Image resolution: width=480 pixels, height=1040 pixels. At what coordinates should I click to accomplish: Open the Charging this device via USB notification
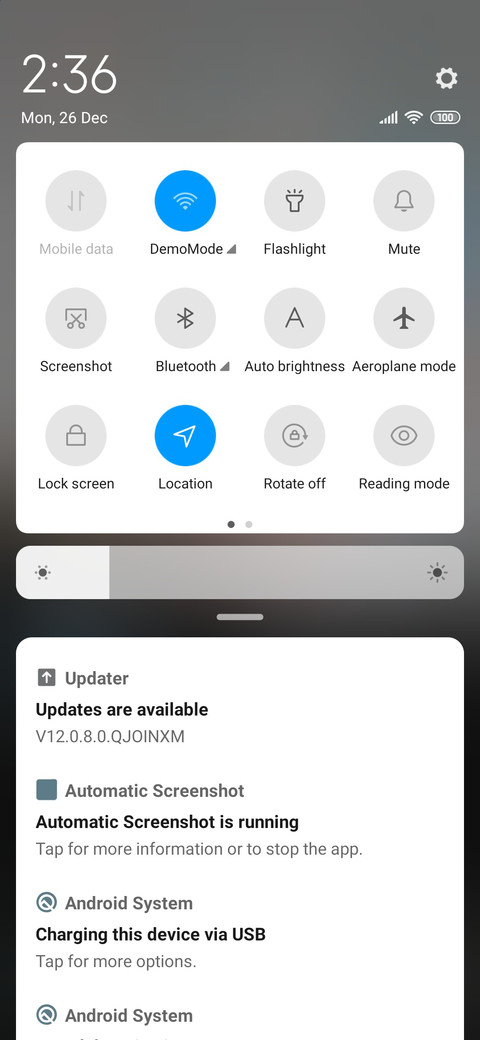point(240,932)
